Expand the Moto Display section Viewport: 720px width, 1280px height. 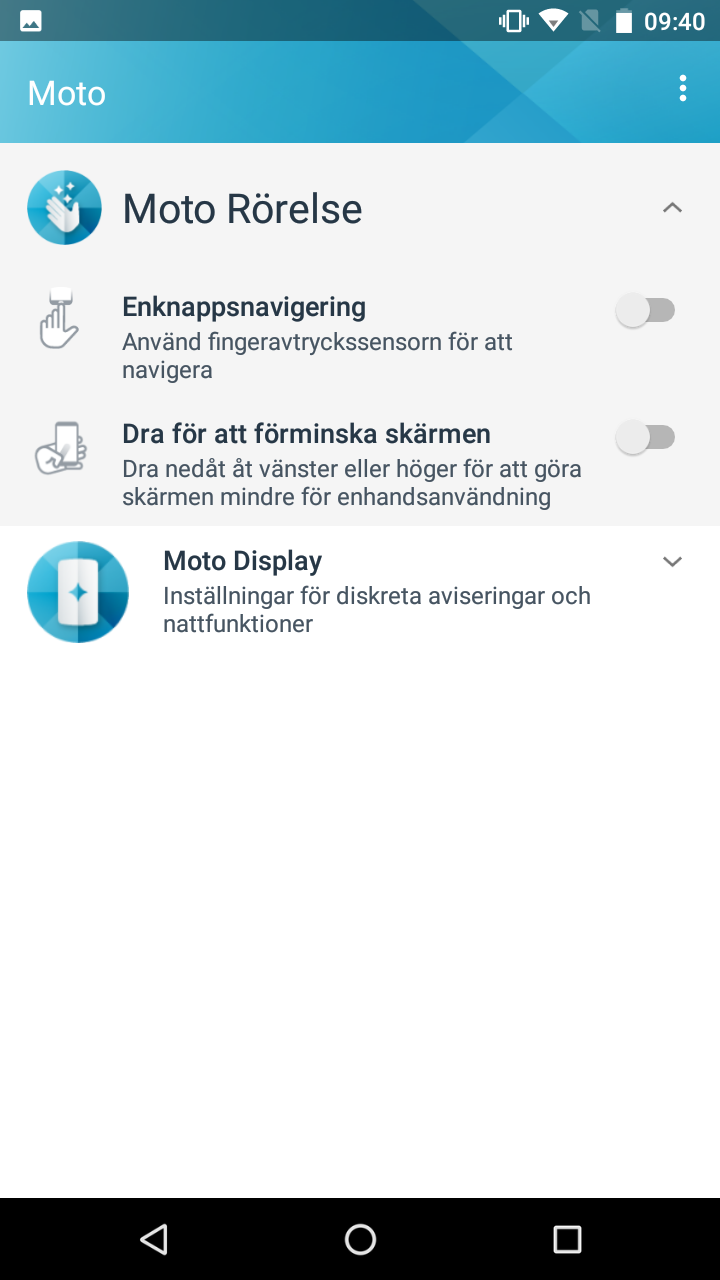672,561
